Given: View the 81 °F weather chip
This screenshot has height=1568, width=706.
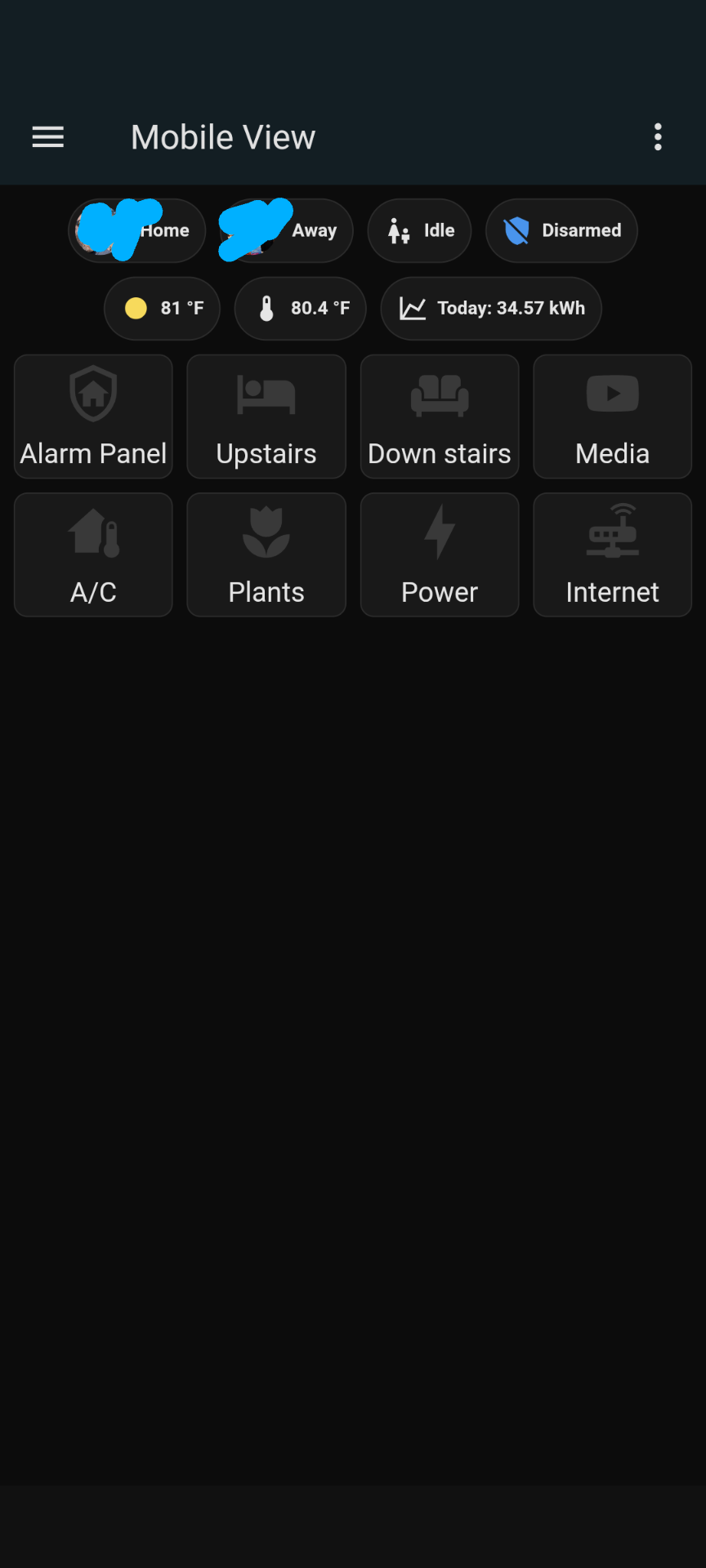Looking at the screenshot, I should pyautogui.click(x=162, y=309).
